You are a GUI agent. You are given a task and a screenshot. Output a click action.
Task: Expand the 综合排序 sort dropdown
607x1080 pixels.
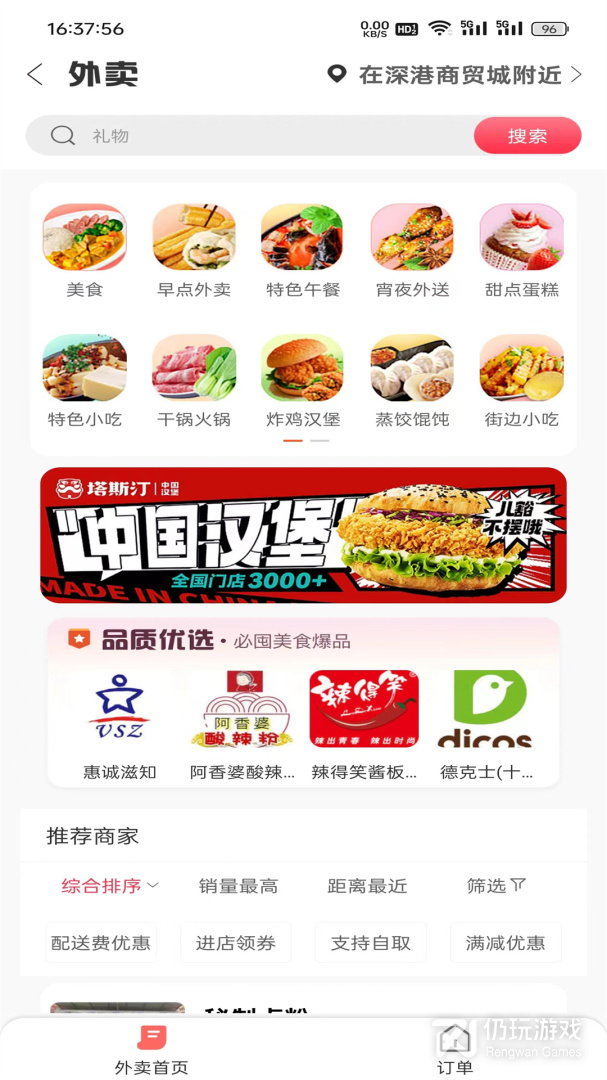tap(110, 886)
